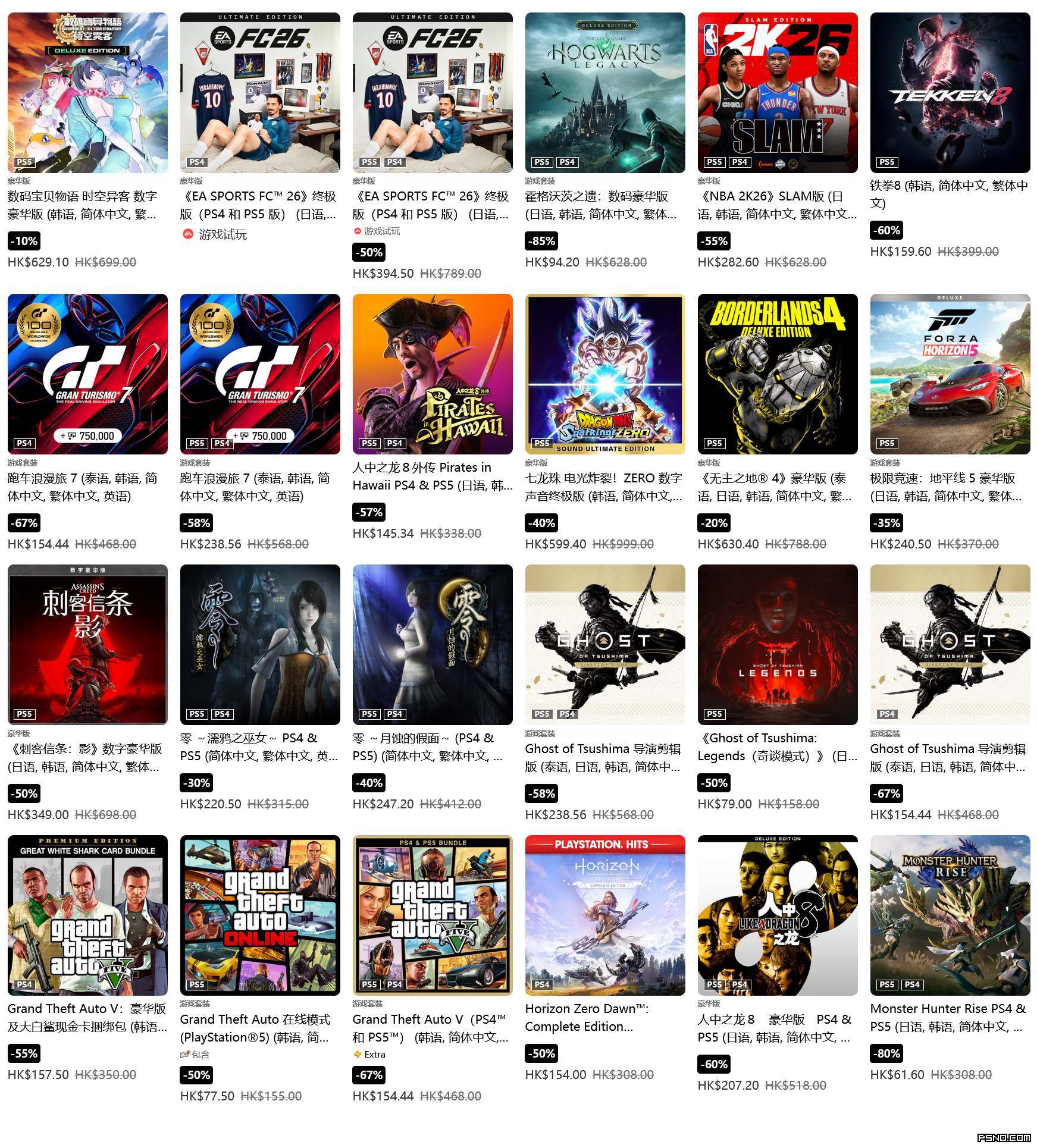Open Ghost of Tsushima Legends card

778,645
